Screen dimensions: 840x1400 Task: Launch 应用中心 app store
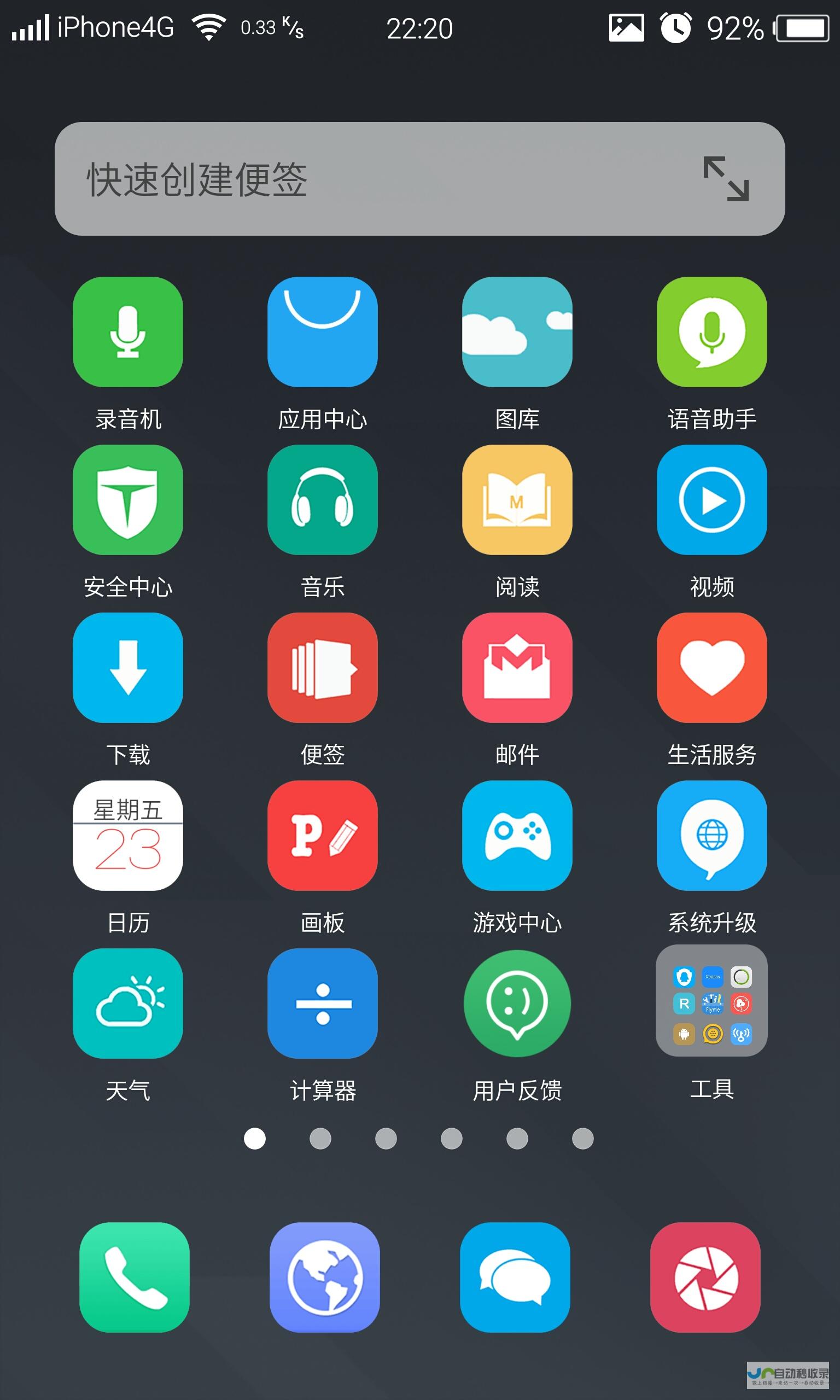click(x=323, y=332)
